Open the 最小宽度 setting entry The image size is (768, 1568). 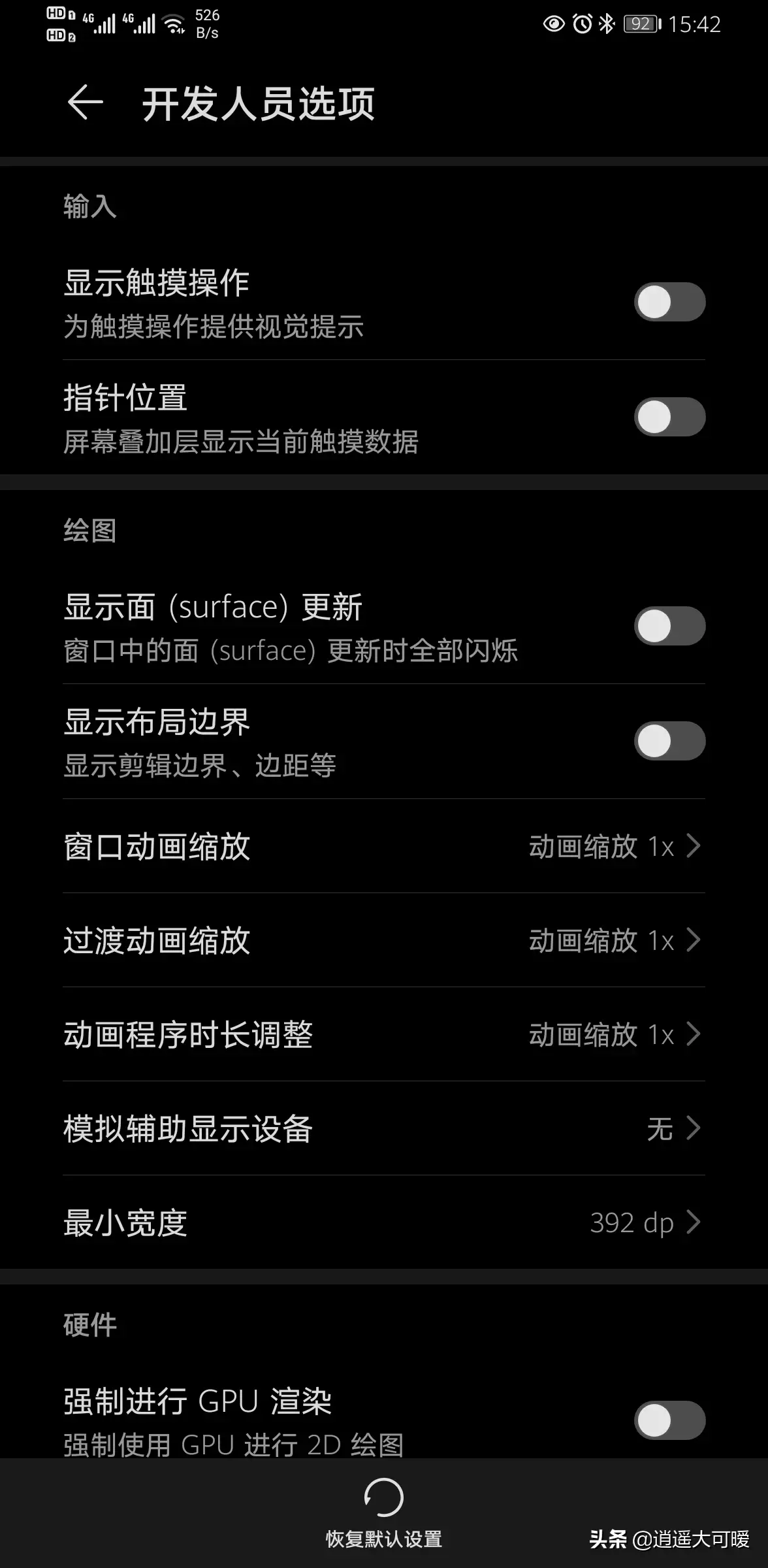pos(384,1223)
